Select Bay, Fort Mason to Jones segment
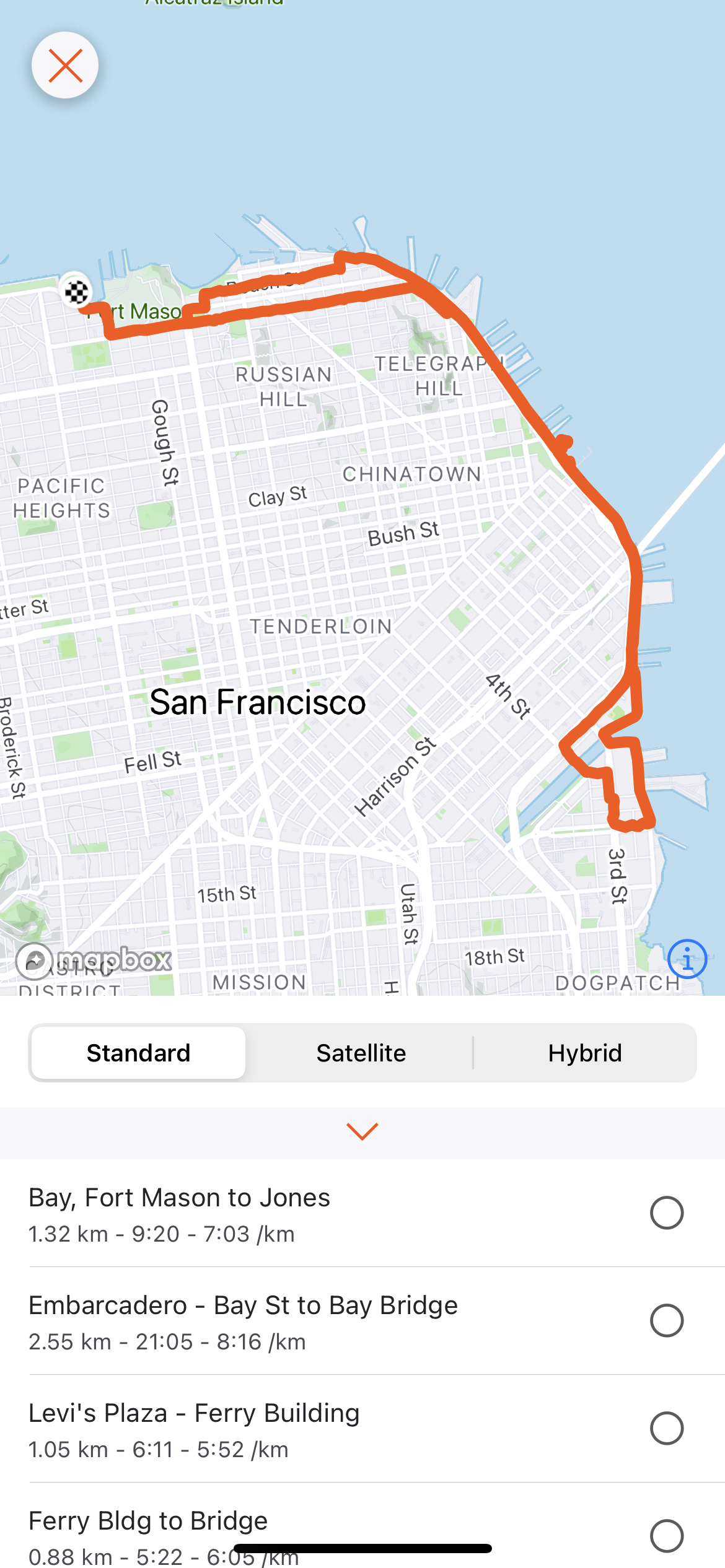The height and width of the screenshot is (1568, 725). point(667,1213)
